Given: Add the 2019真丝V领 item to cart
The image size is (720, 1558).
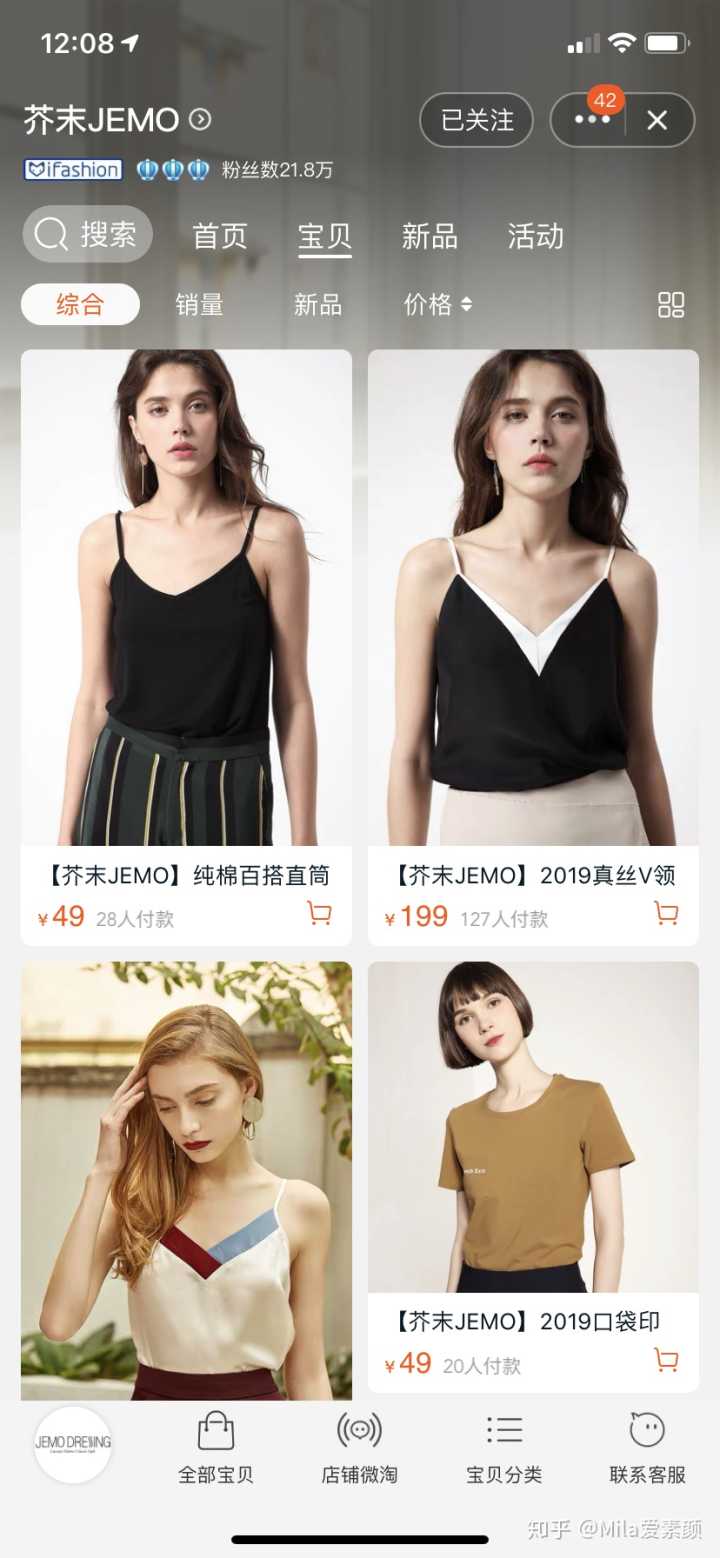Looking at the screenshot, I should point(666,913).
